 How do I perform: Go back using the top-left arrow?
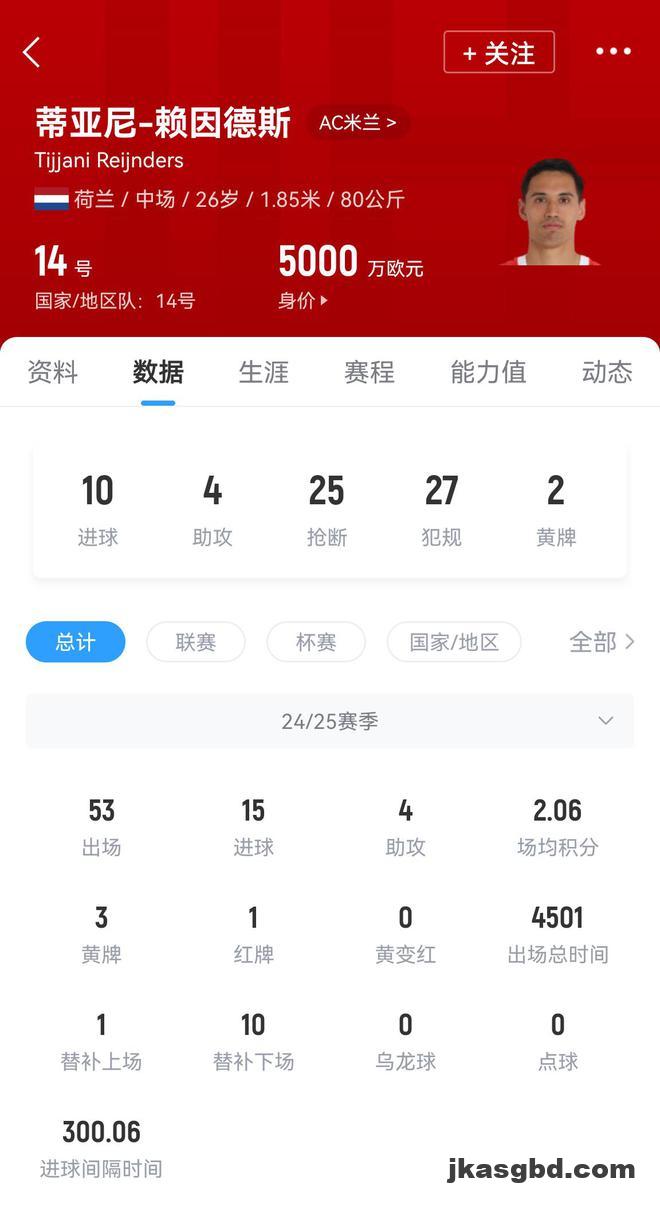(32, 53)
